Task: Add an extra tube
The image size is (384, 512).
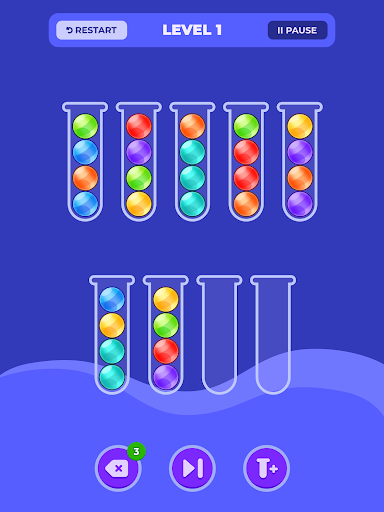Action: tap(266, 468)
